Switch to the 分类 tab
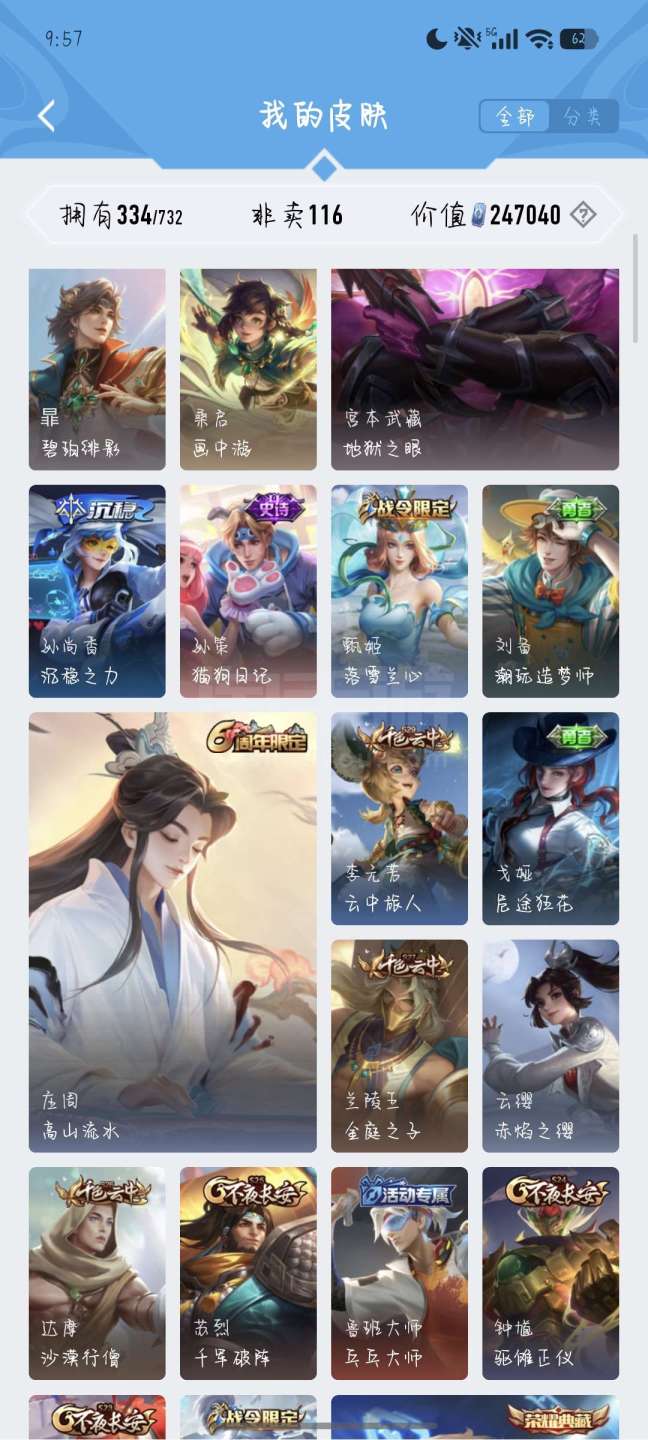The image size is (648, 1440). click(583, 116)
